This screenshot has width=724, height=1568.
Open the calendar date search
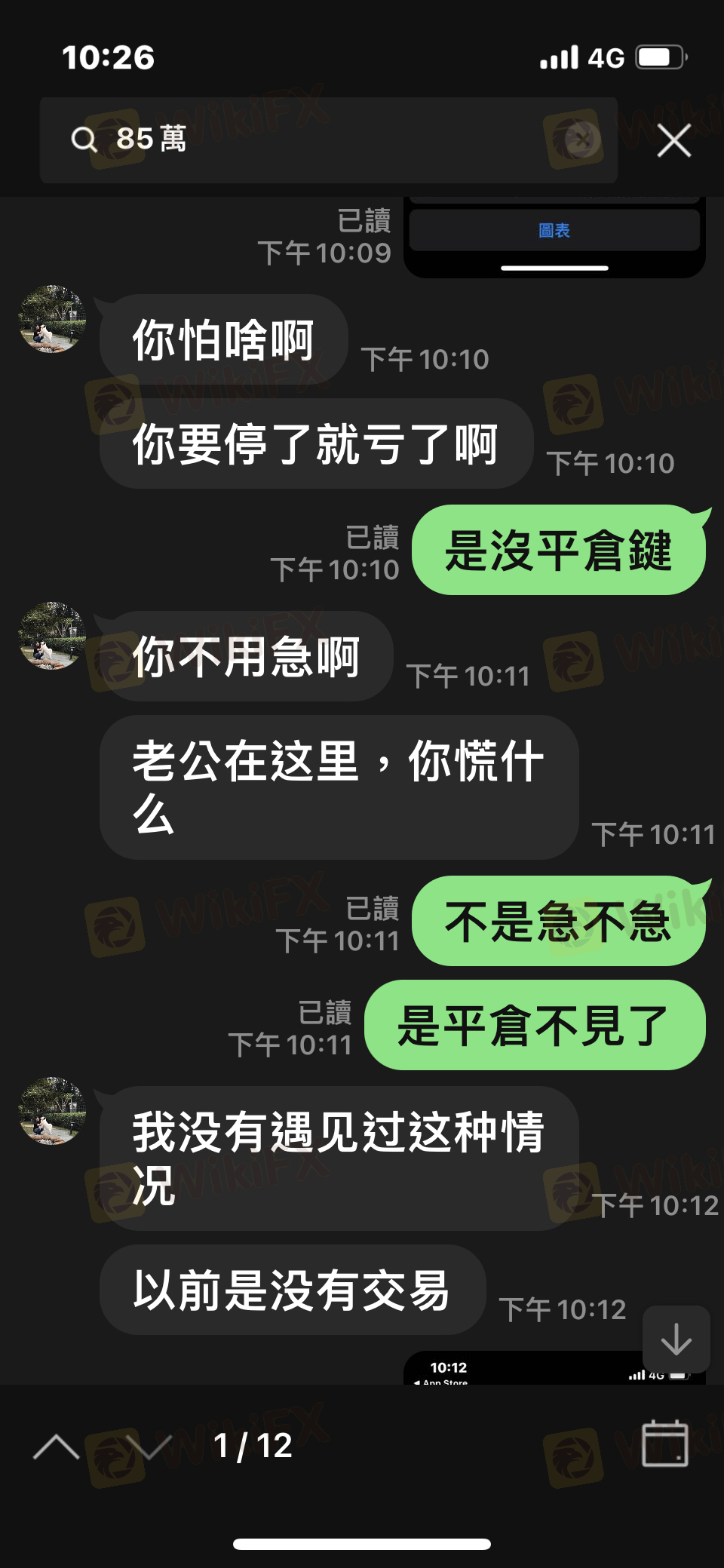664,1444
